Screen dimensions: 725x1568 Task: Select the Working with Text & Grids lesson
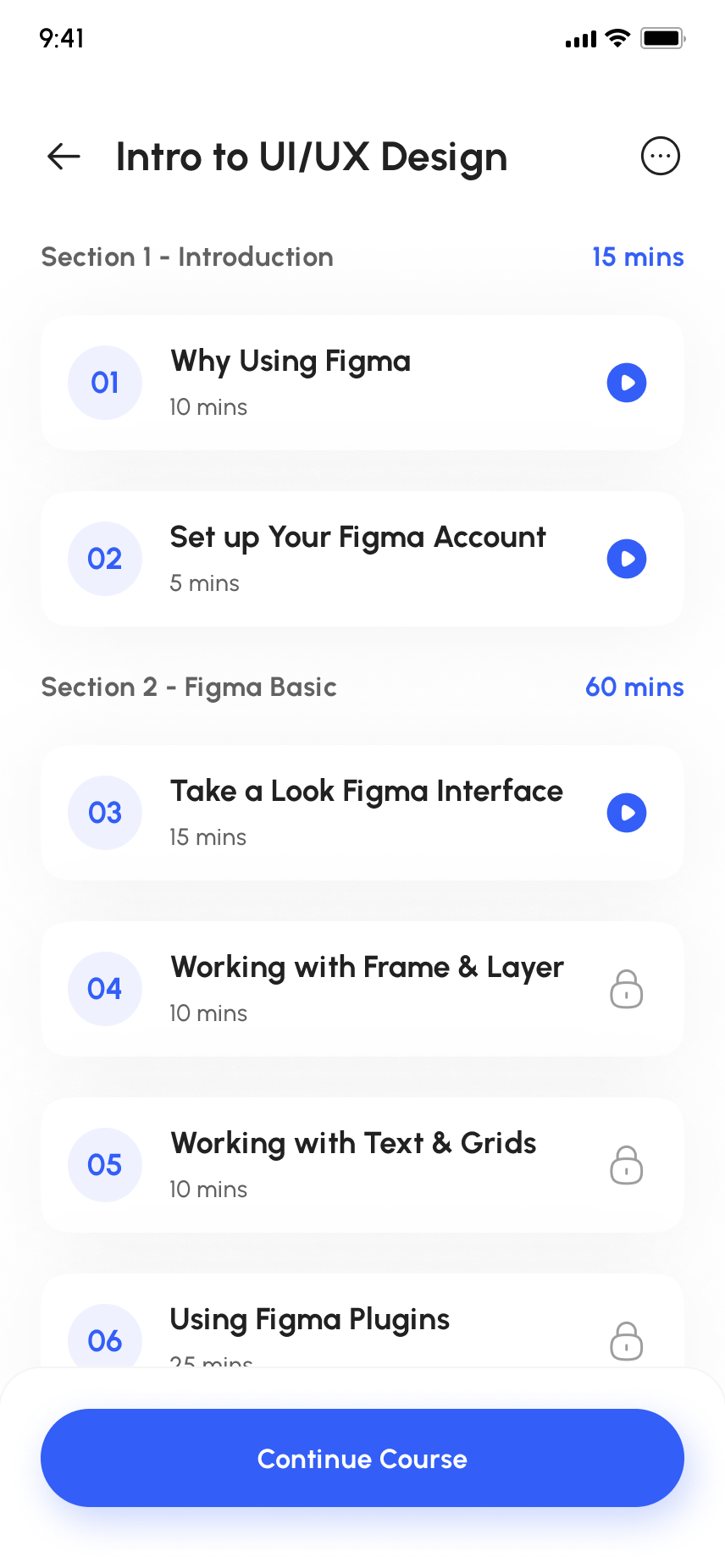[362, 1165]
